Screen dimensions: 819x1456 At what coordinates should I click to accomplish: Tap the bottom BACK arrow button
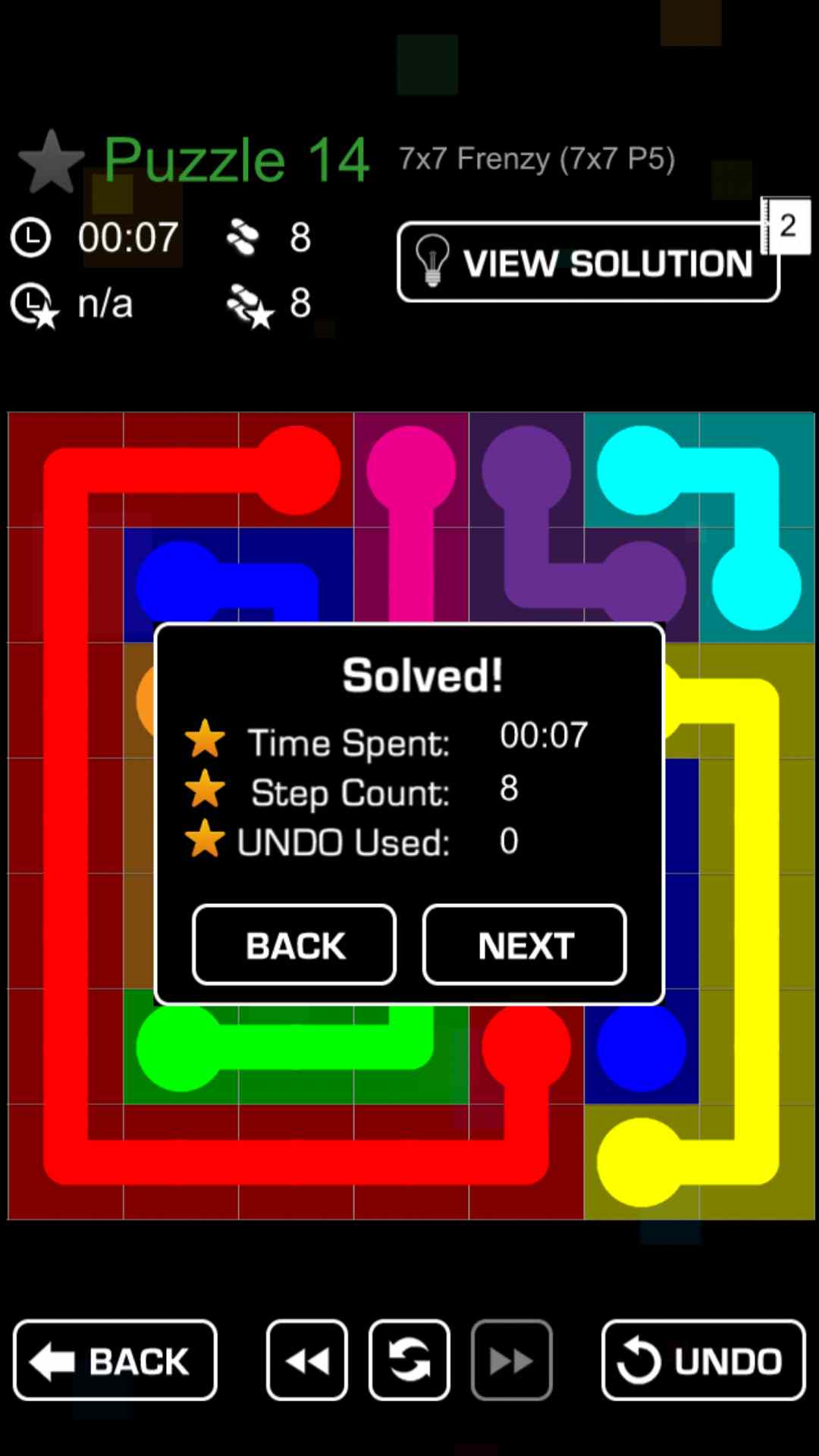(x=115, y=1360)
